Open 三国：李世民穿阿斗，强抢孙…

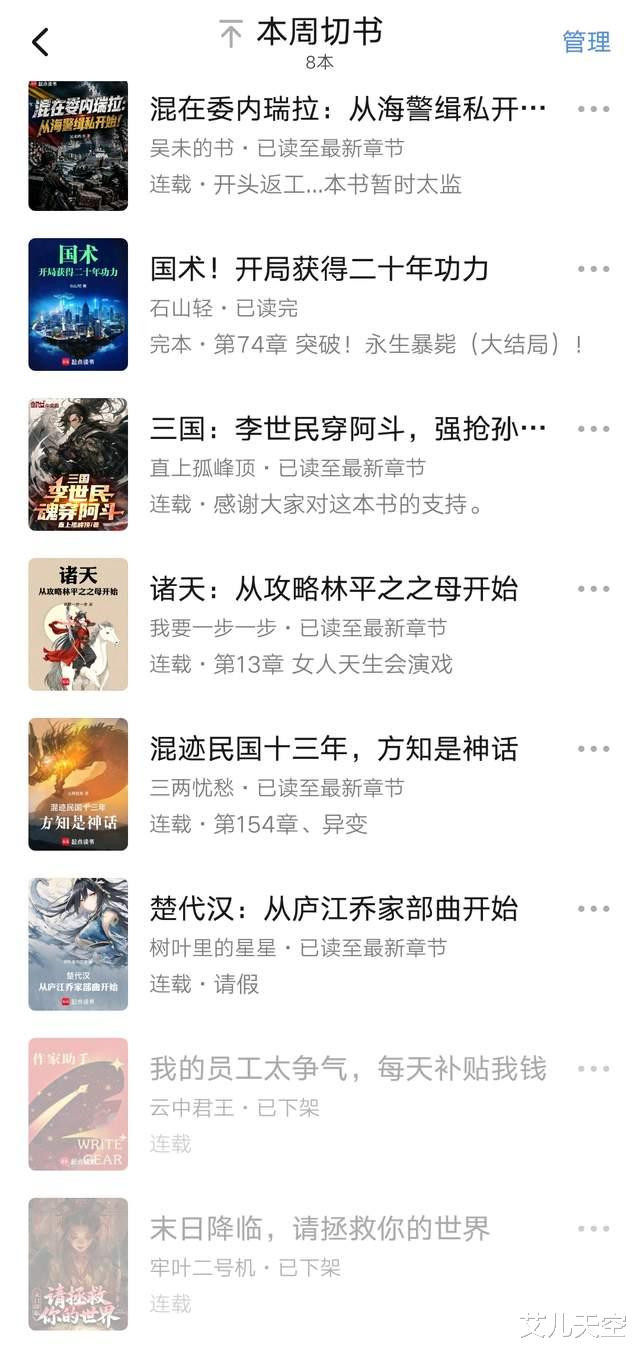pos(348,429)
